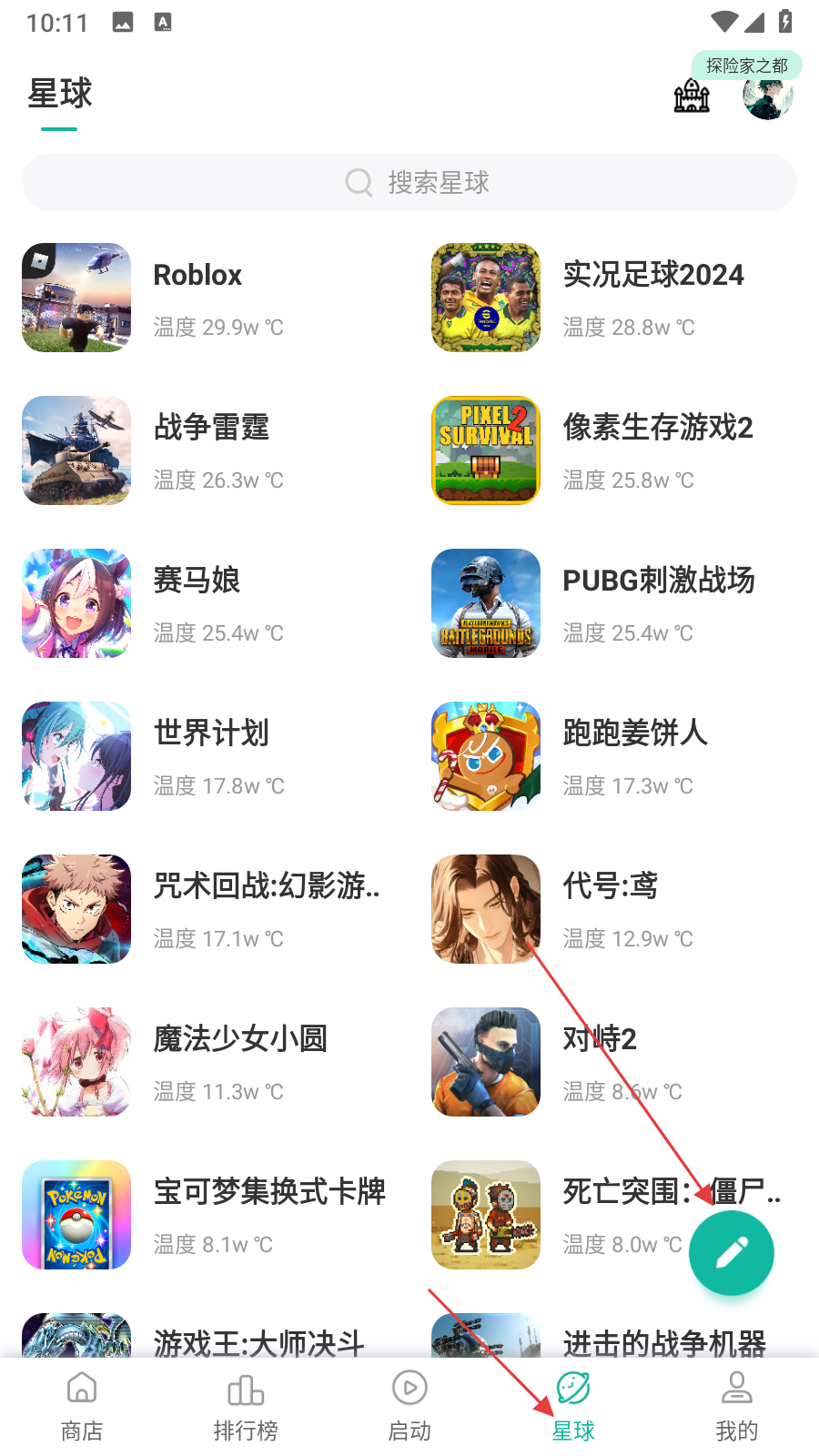Switch to the 排行榜 tab

click(246, 1406)
